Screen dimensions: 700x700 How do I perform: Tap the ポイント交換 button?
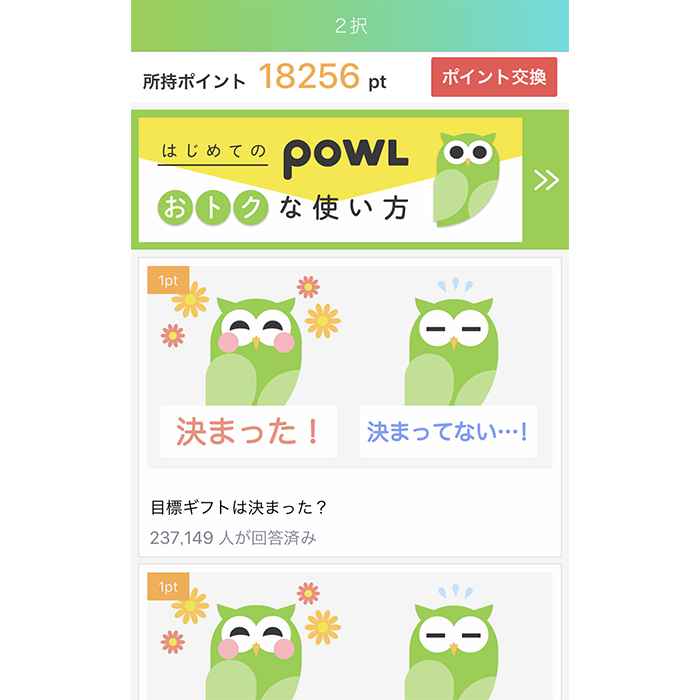494,78
